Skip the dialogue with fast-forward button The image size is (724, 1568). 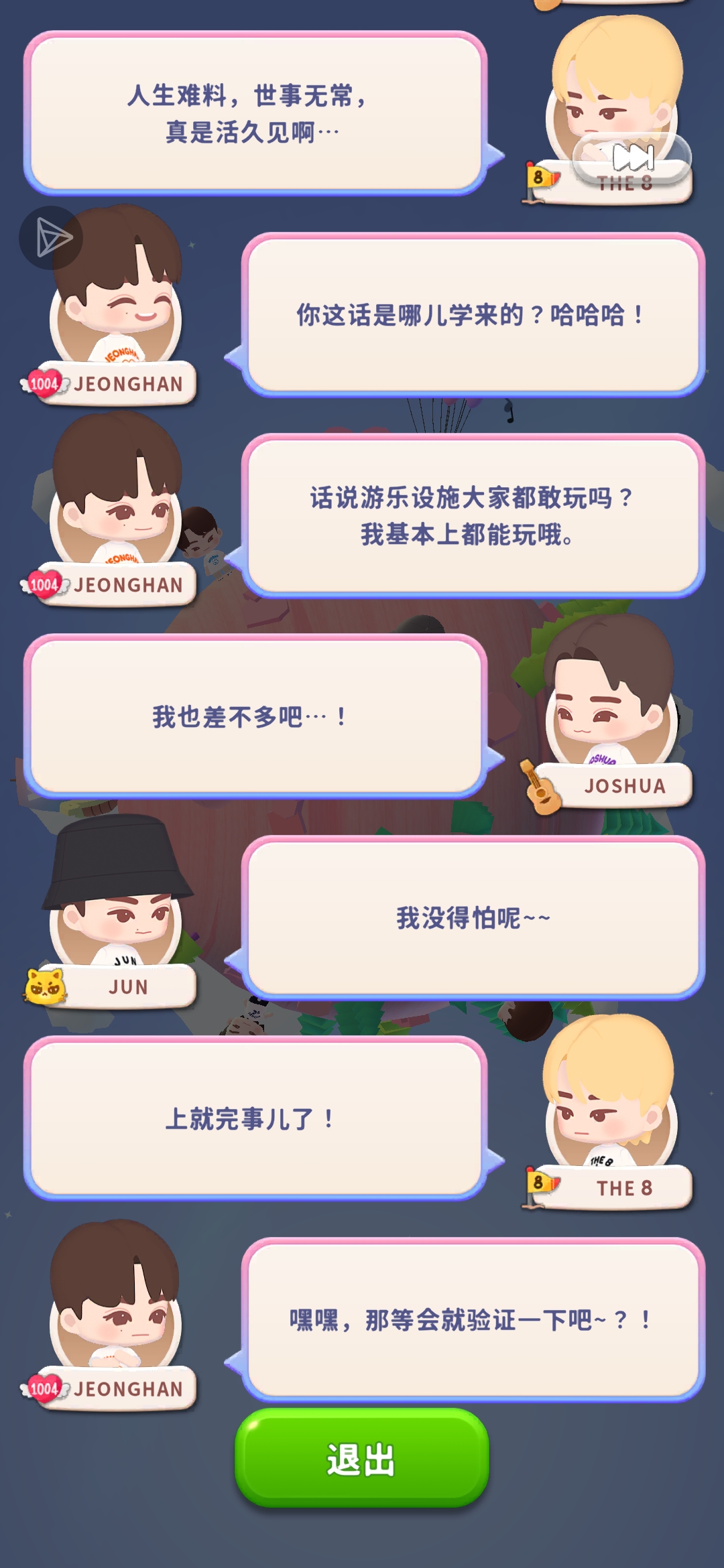pyautogui.click(x=631, y=158)
